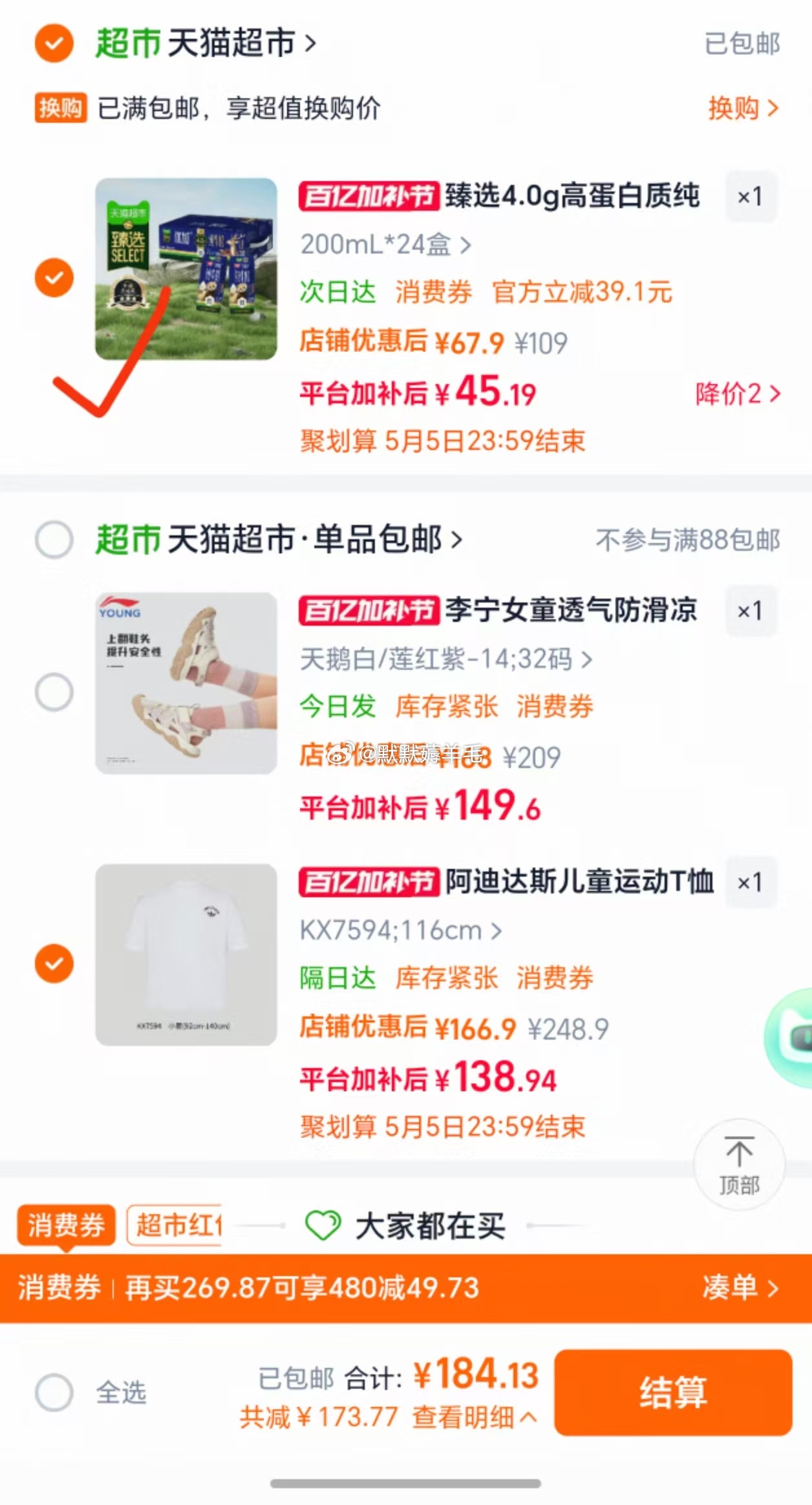The width and height of the screenshot is (812, 1505).
Task: Jump back to top with 顶部
Action: click(739, 1165)
